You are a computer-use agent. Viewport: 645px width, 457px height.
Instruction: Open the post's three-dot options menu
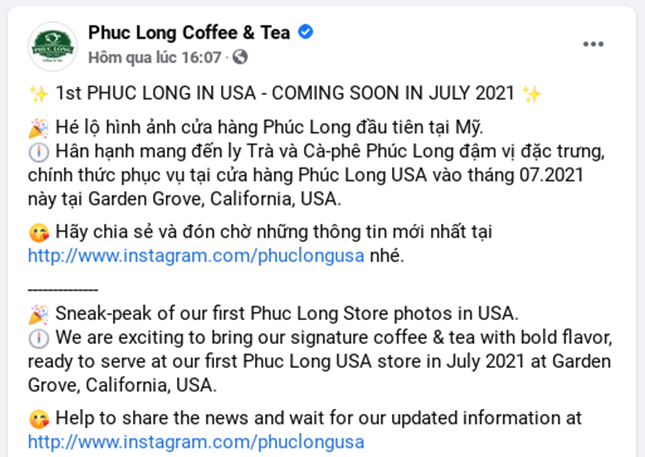593,44
